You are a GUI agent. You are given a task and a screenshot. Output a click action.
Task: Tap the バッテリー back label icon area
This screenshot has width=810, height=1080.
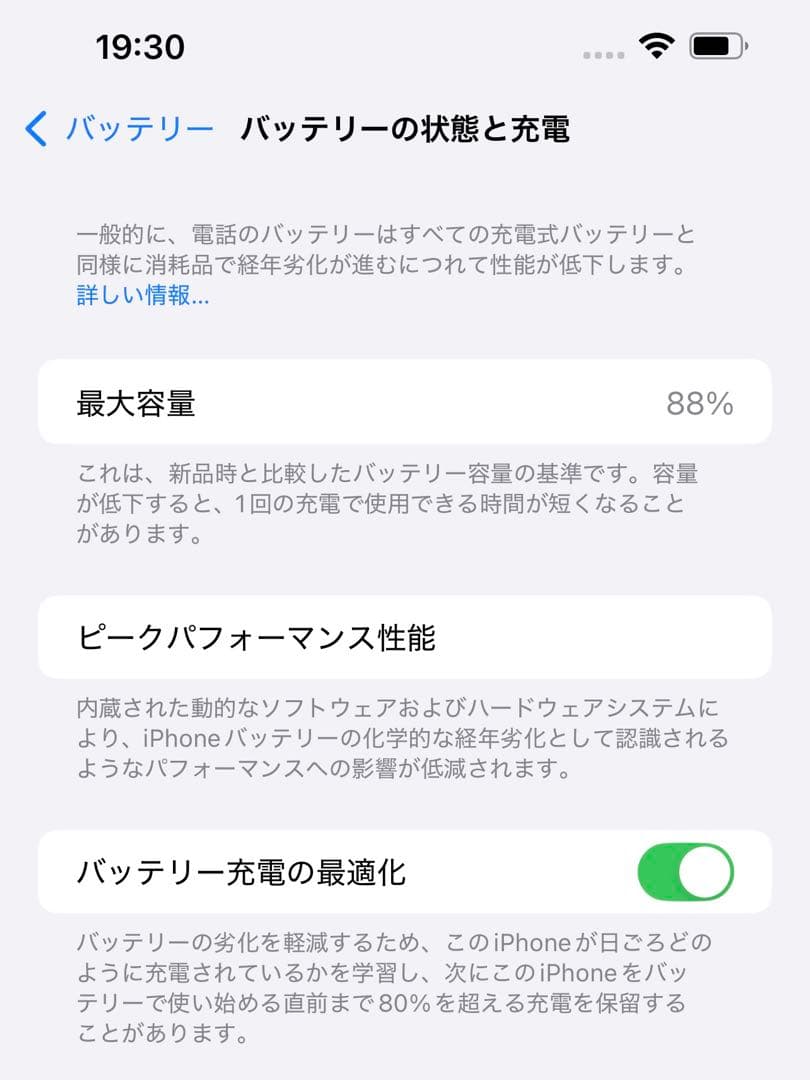(x=140, y=127)
